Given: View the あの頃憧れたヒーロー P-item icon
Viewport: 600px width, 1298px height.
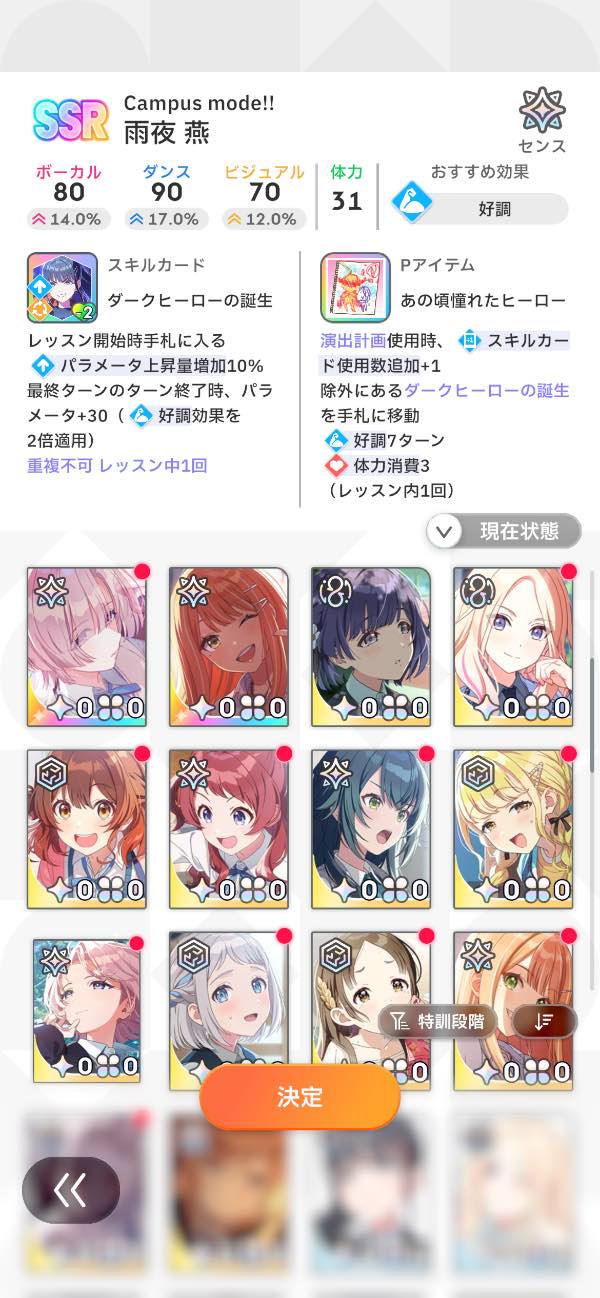Looking at the screenshot, I should pos(354,287).
